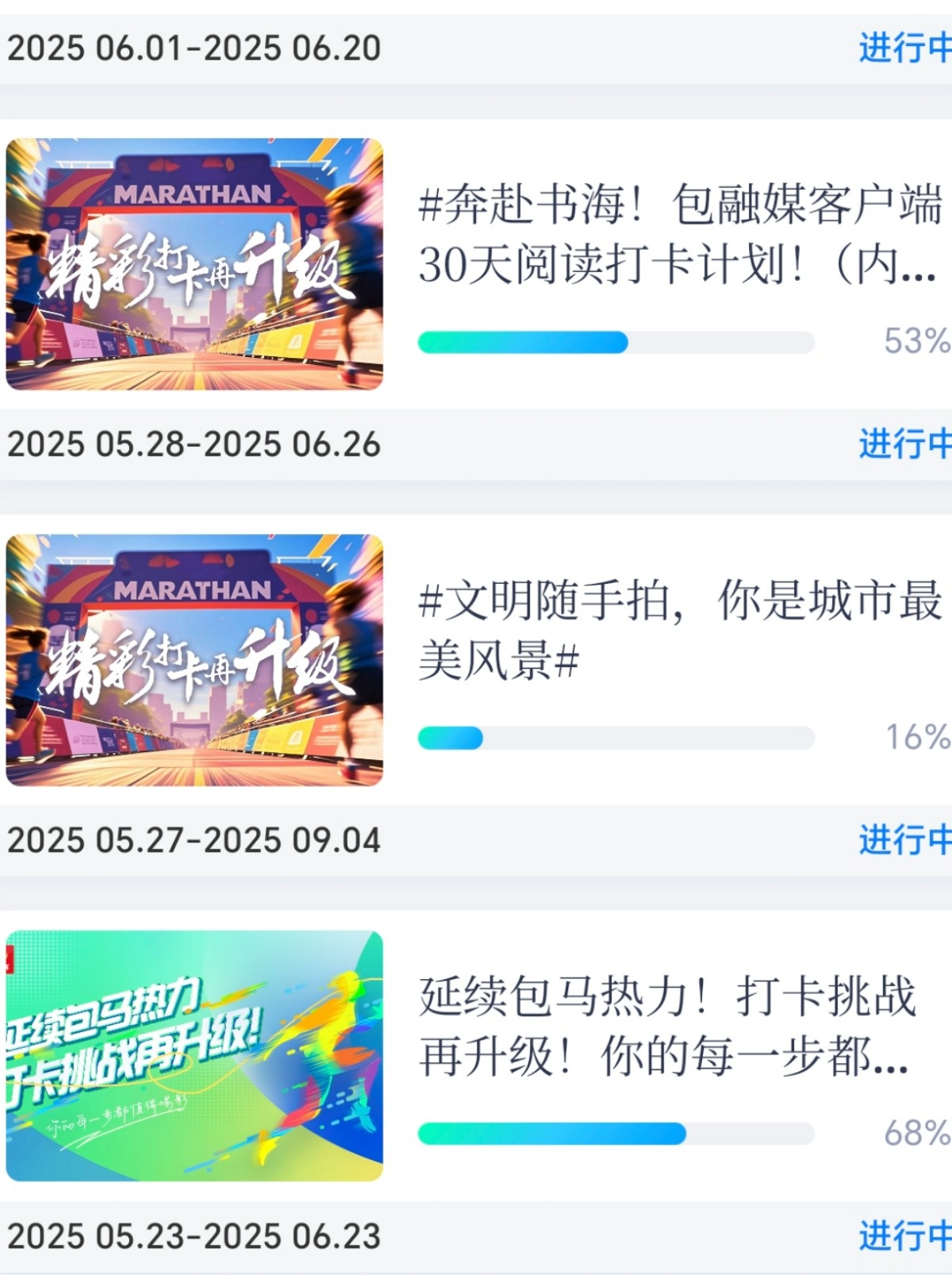Open the 延续包马热力 打卡挑战 activity card
Image resolution: width=952 pixels, height=1275 pixels.
666,1026
